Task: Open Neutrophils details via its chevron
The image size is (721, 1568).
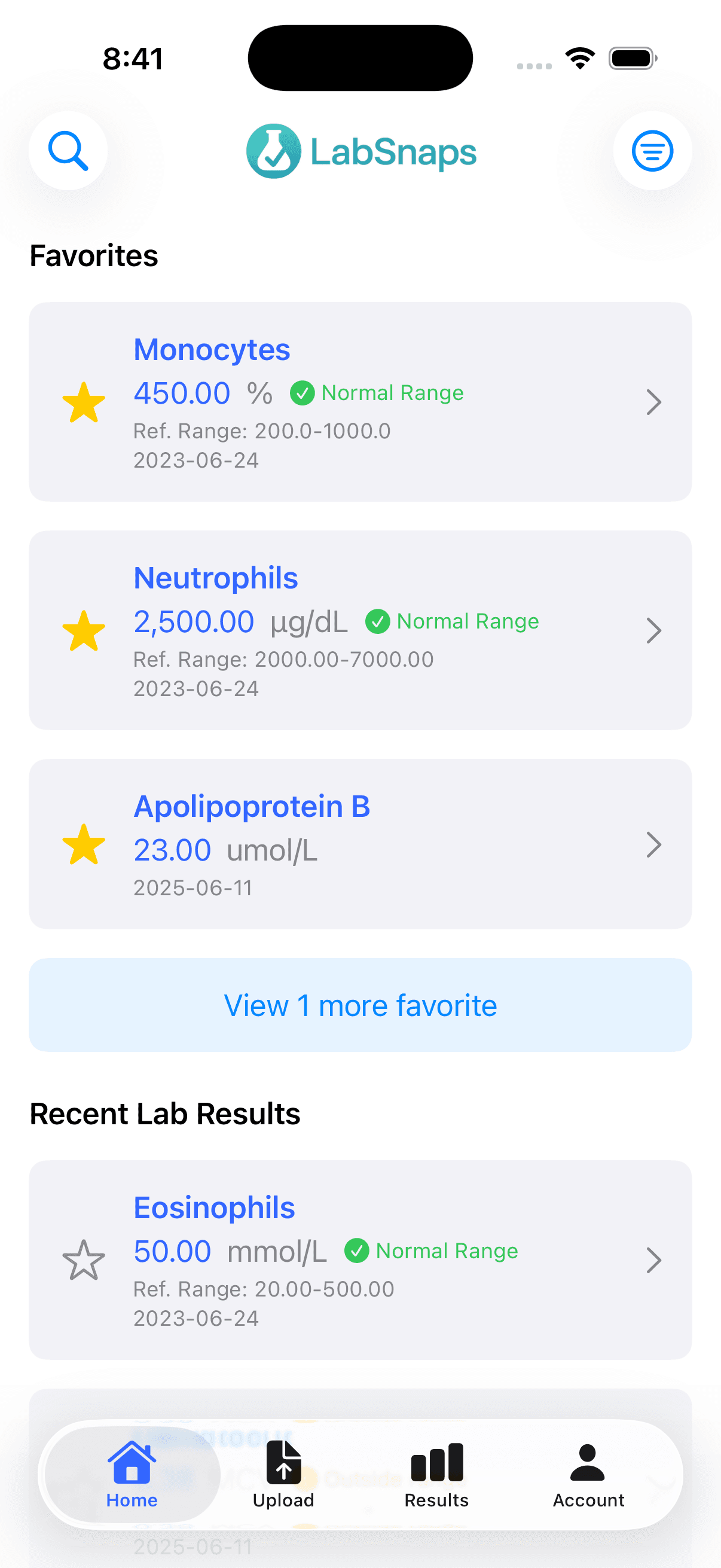Action: tap(653, 630)
